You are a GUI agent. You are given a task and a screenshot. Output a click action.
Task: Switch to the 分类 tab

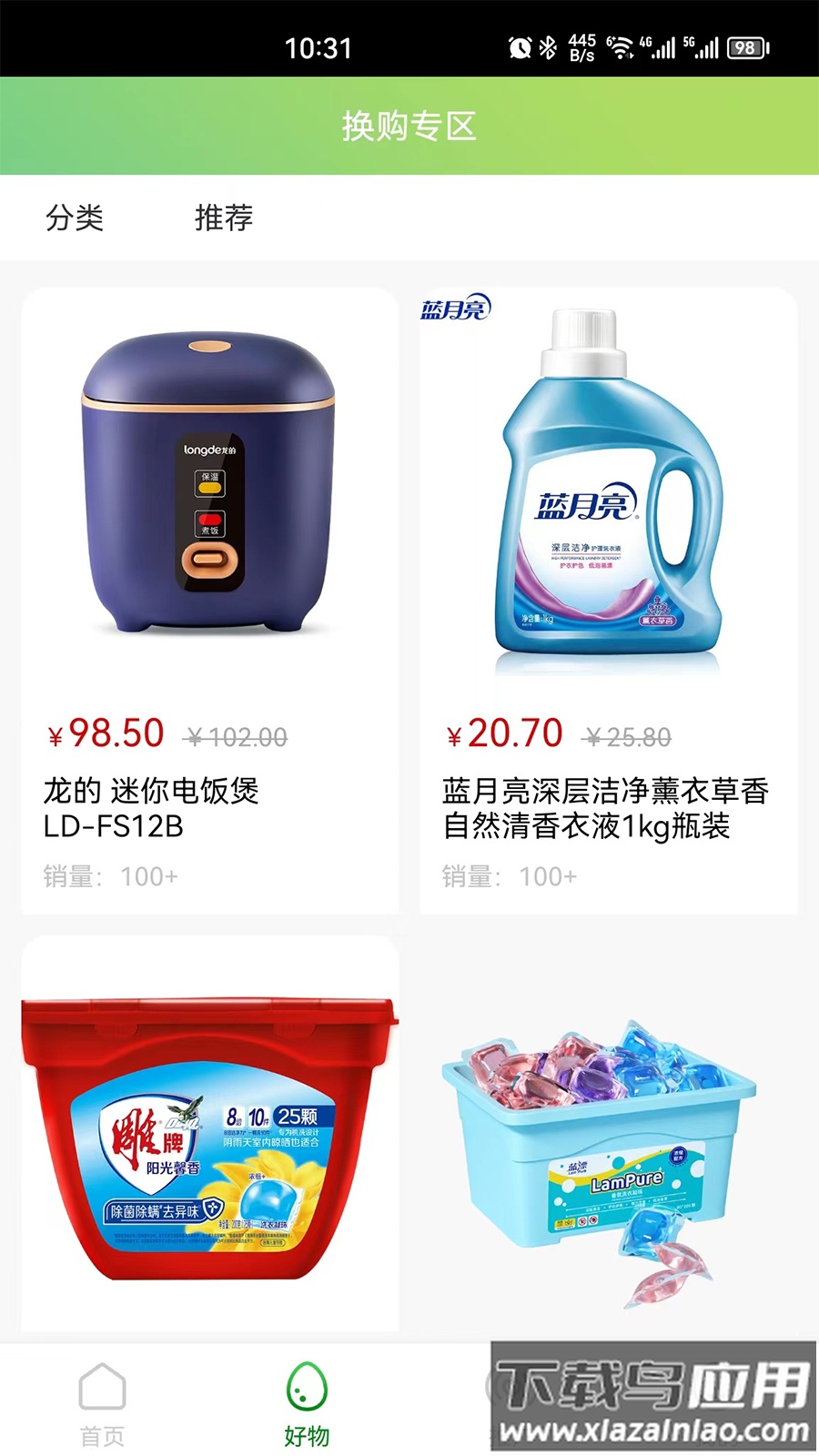(x=75, y=219)
